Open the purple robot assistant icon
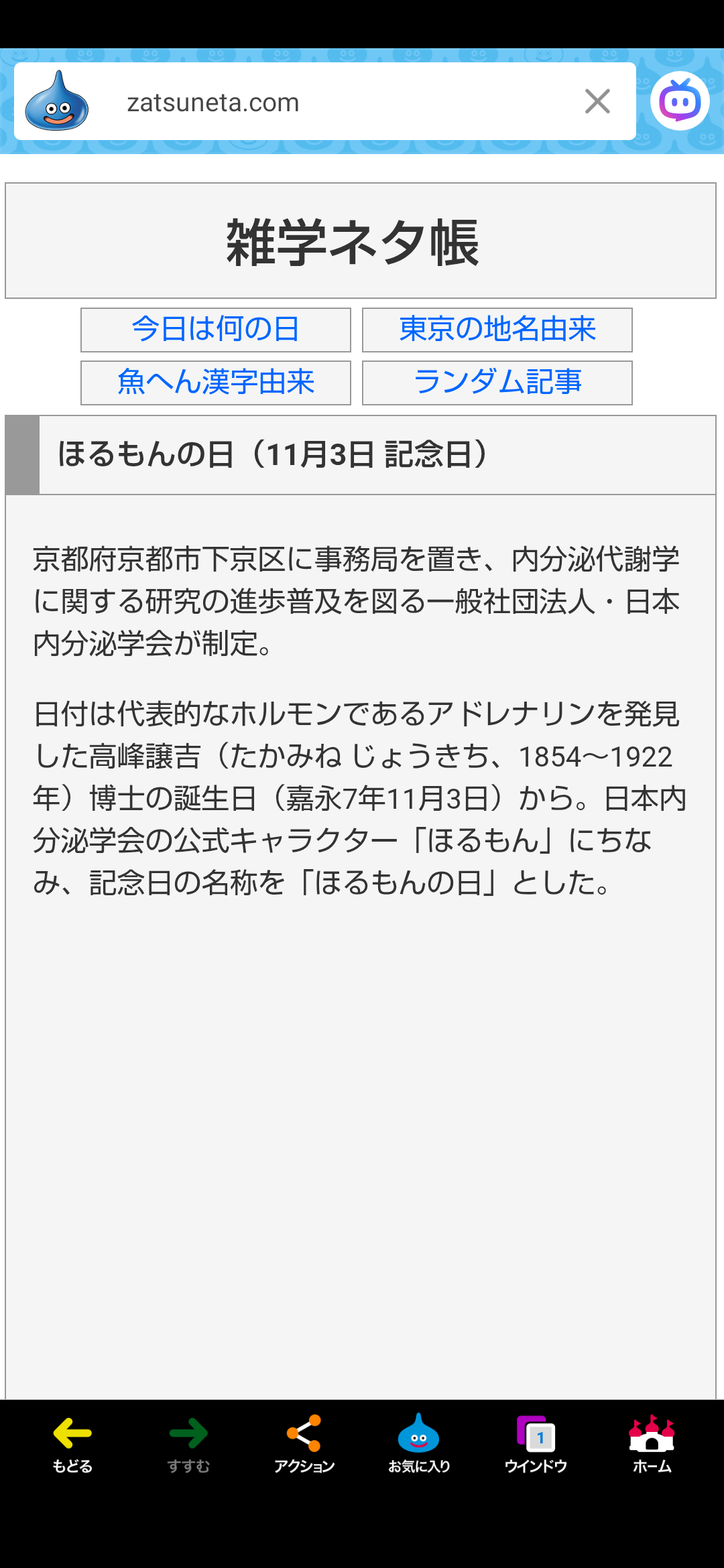Image resolution: width=724 pixels, height=1568 pixels. click(x=680, y=101)
